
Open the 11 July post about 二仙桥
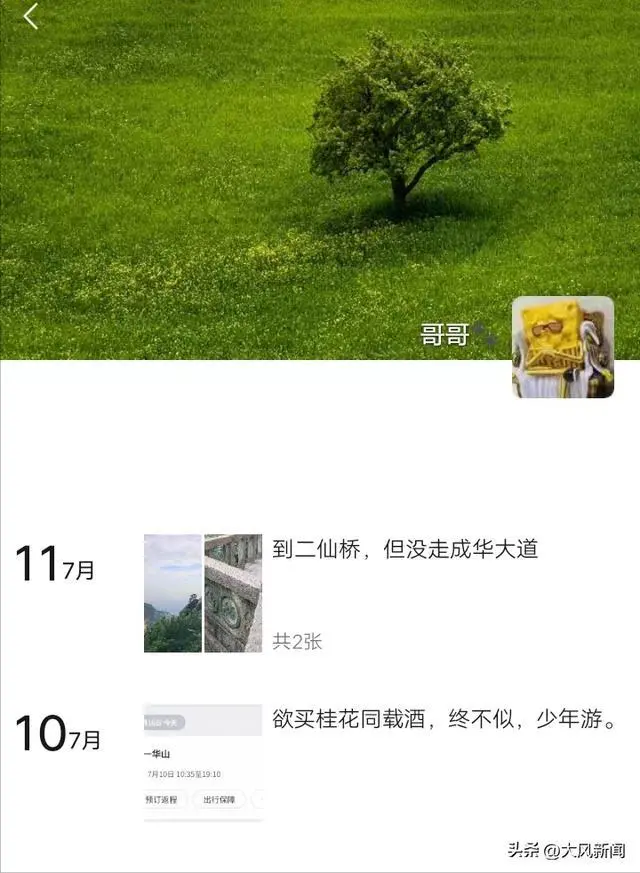[x=405, y=549]
